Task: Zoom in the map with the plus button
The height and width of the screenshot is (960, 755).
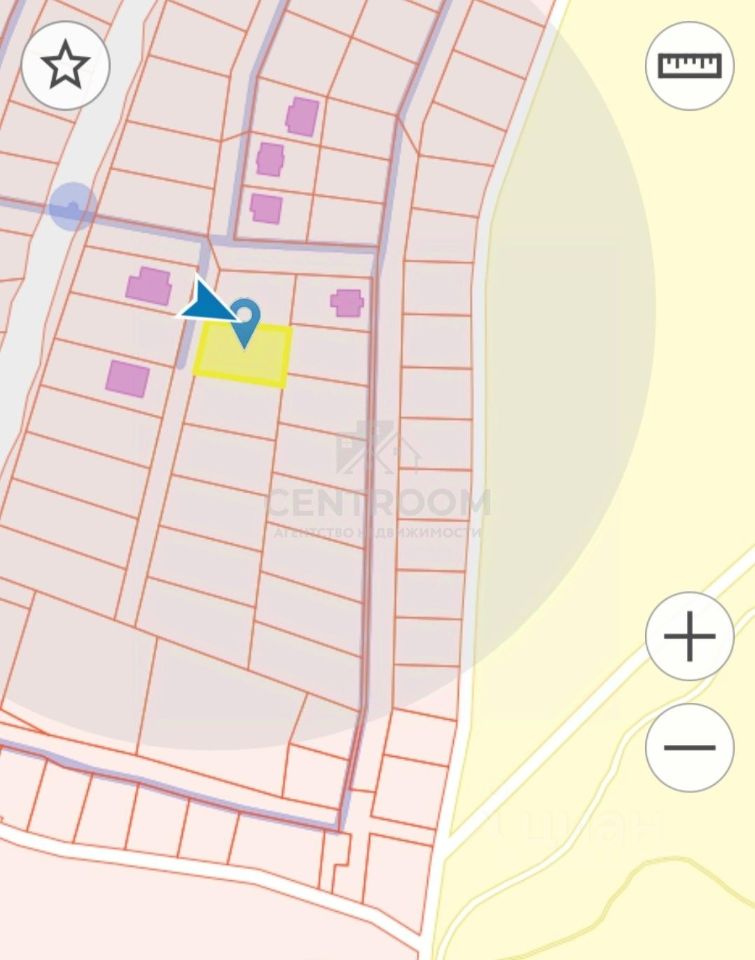Action: [x=689, y=637]
